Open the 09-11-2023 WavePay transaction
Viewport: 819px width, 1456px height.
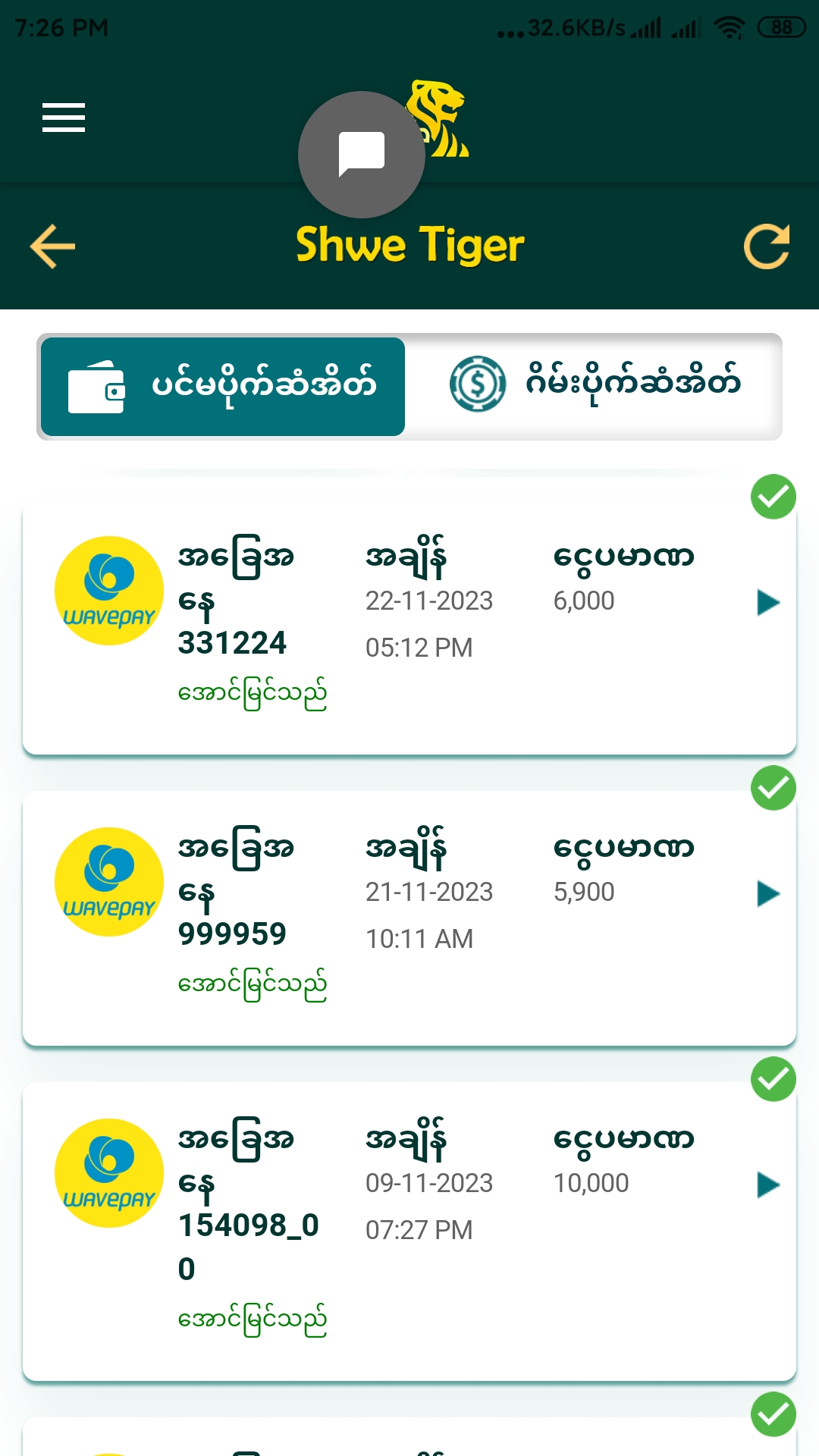(x=768, y=1185)
